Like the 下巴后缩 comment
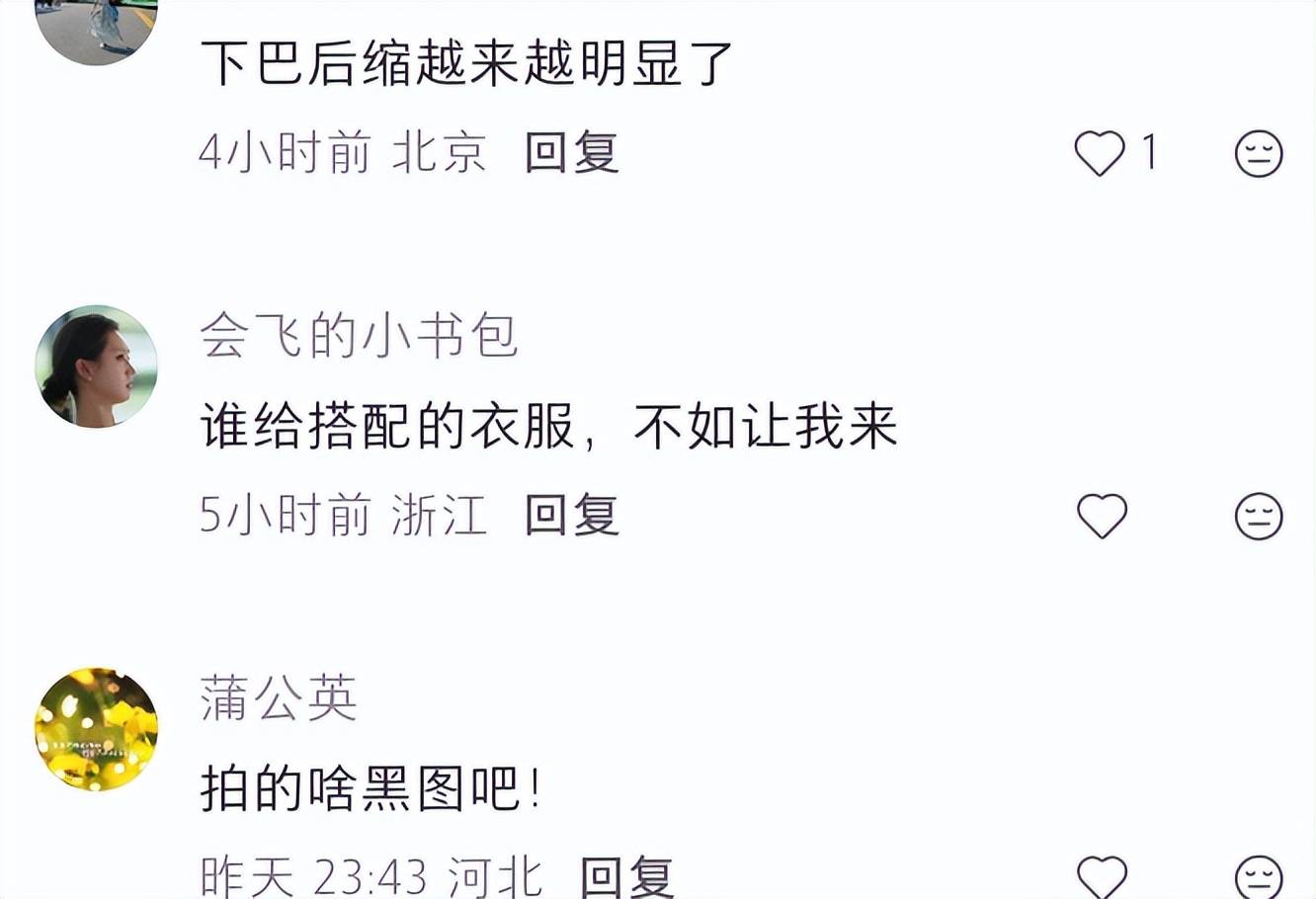1316x899 pixels. click(x=1100, y=153)
